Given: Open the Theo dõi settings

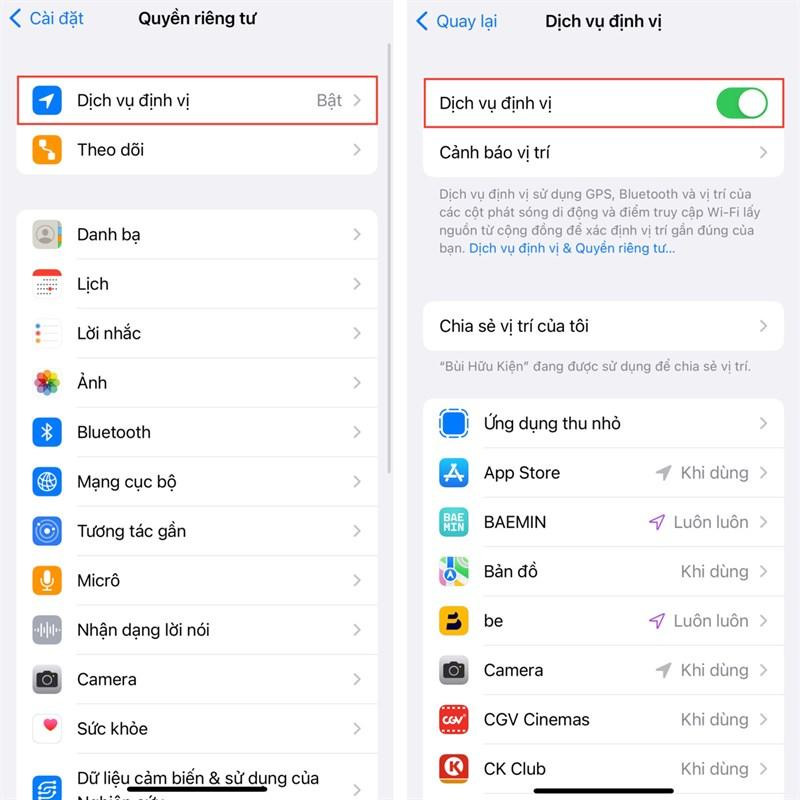Looking at the screenshot, I should point(197,150).
